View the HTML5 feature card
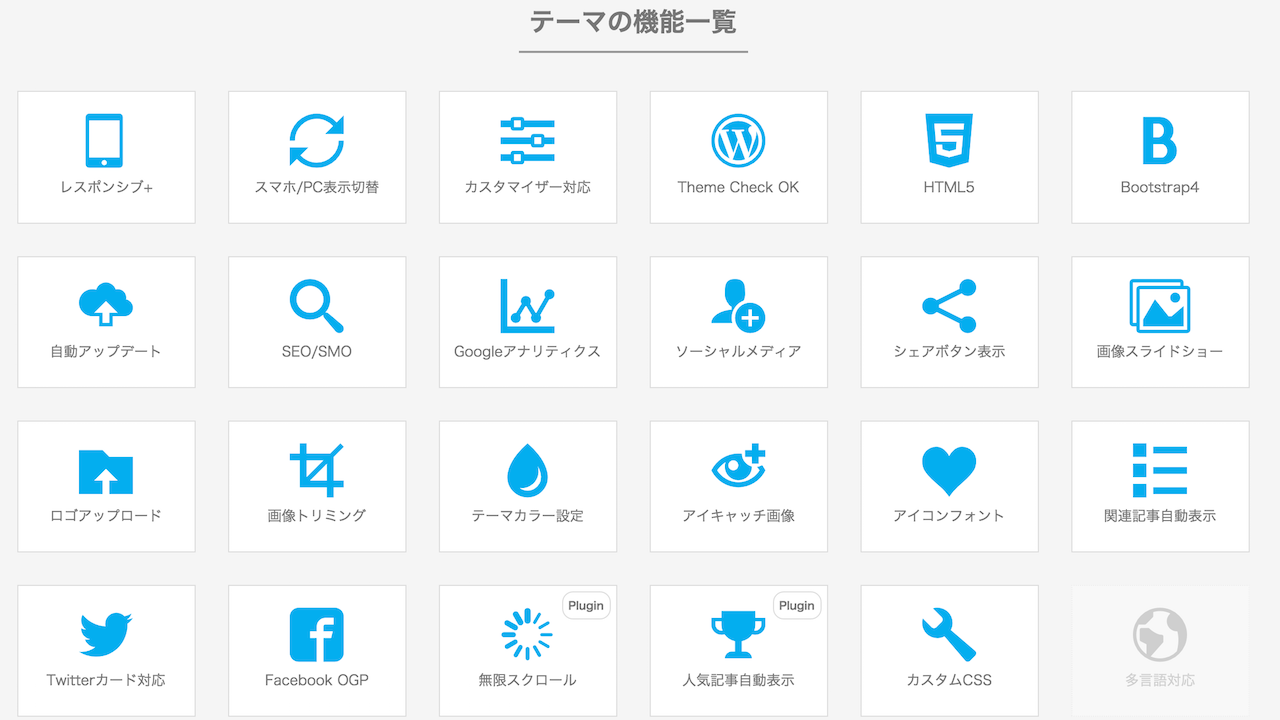 tap(949, 157)
